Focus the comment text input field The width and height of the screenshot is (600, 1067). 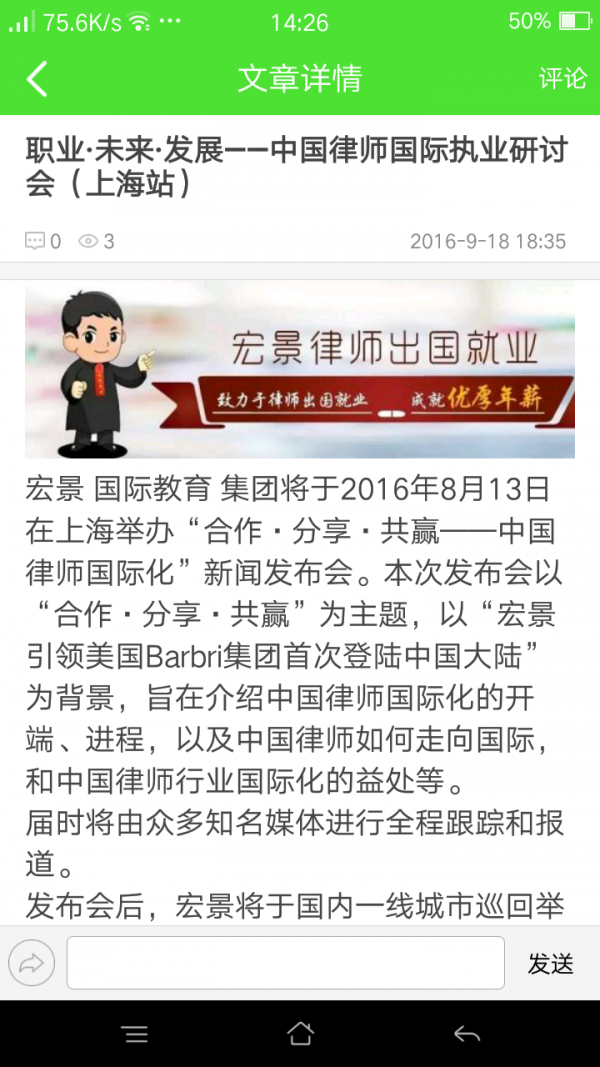click(x=285, y=963)
